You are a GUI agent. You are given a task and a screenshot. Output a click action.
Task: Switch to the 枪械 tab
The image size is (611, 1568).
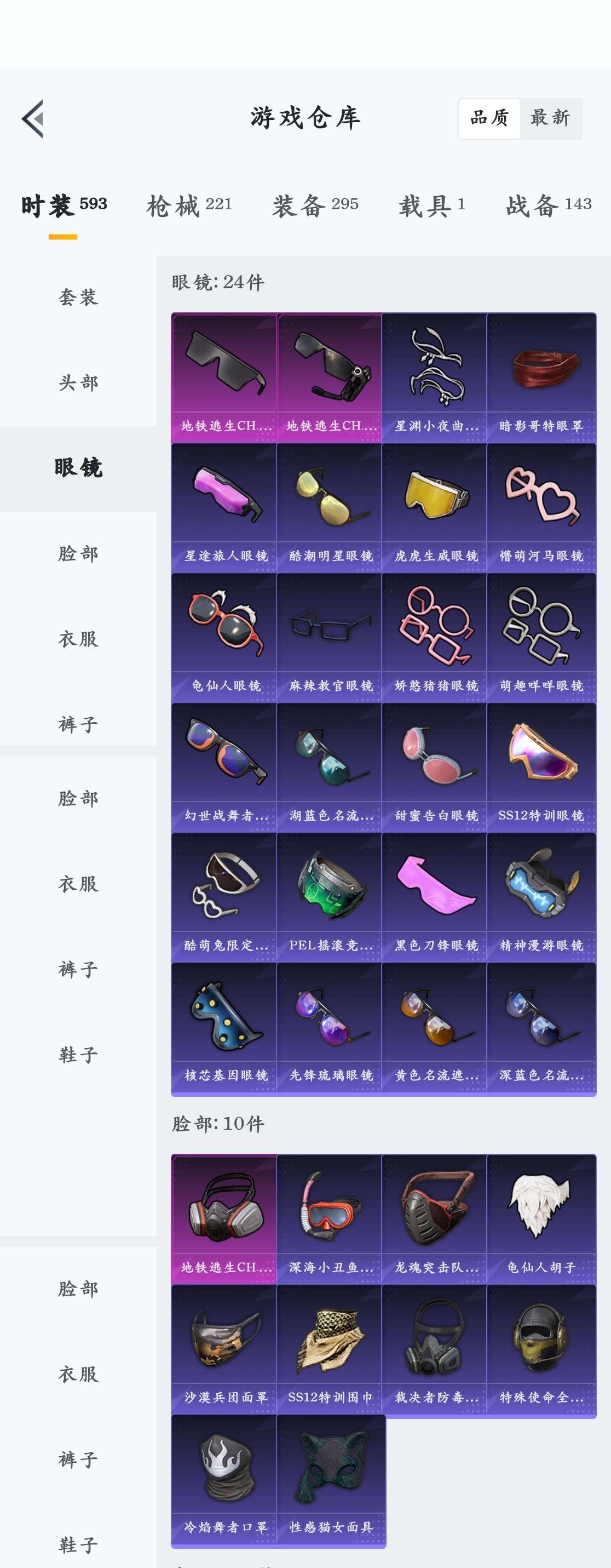click(x=189, y=206)
